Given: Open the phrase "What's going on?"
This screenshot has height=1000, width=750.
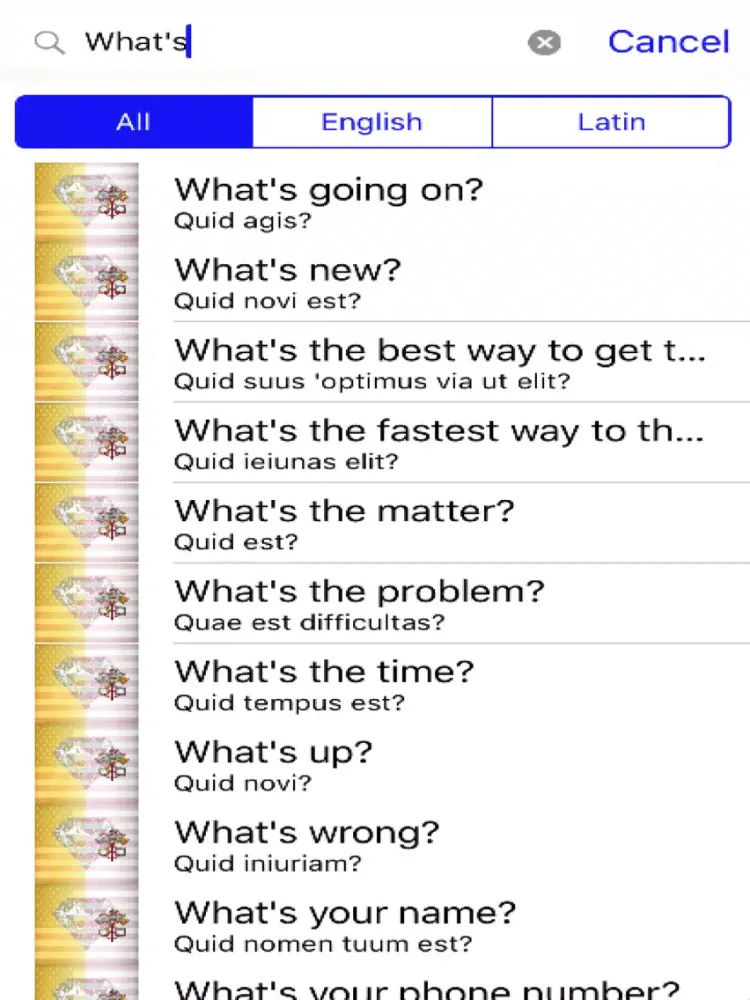Looking at the screenshot, I should pyautogui.click(x=329, y=190).
